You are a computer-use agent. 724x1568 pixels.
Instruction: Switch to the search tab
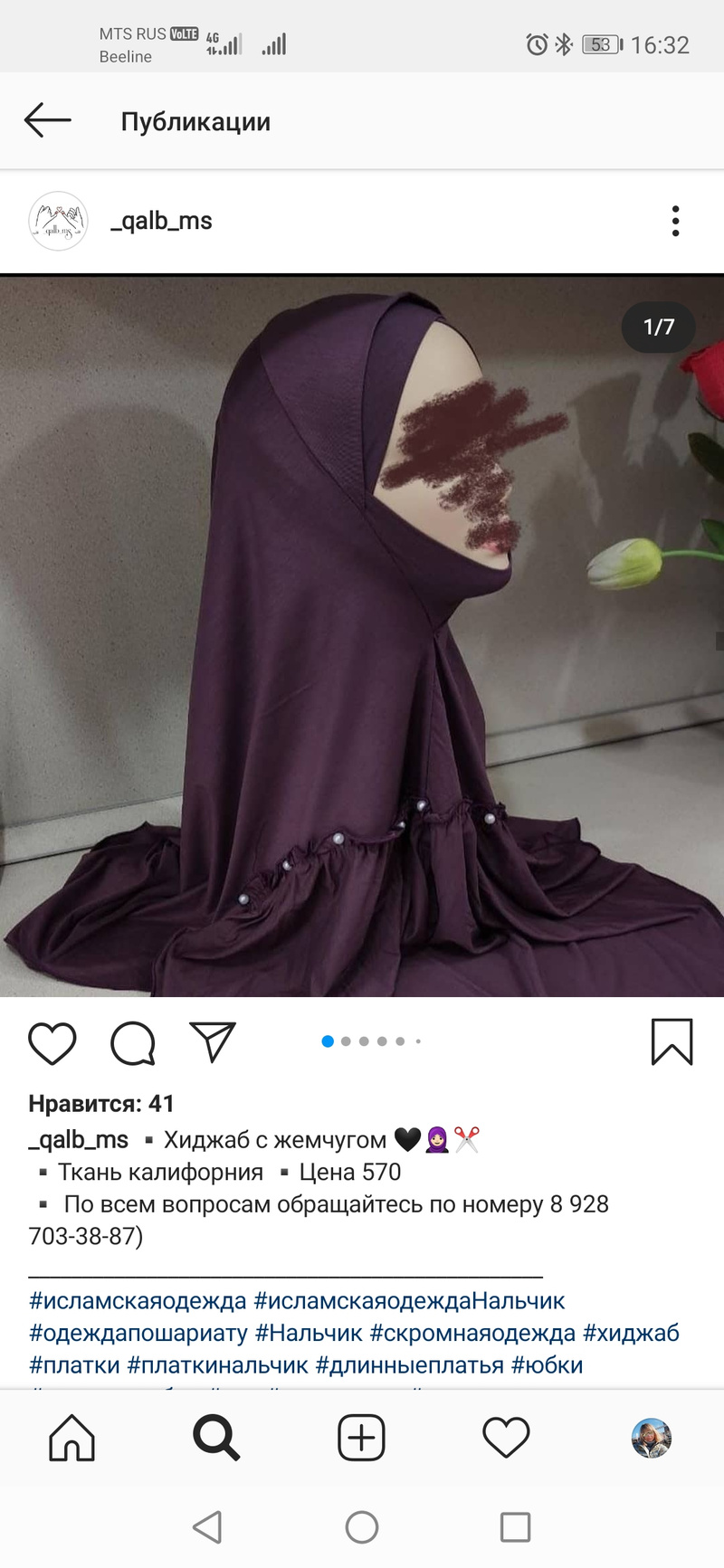216,1438
